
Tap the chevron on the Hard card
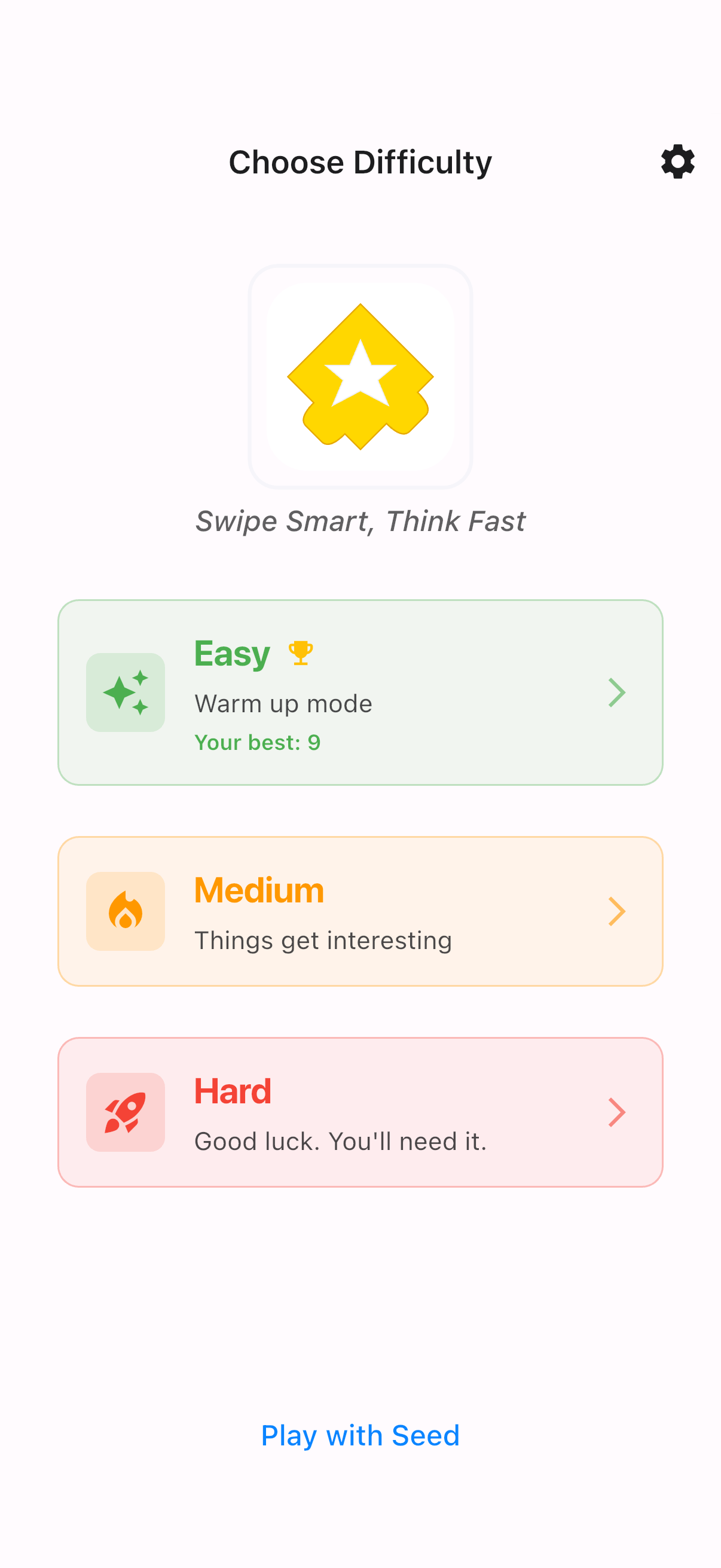(x=617, y=1112)
